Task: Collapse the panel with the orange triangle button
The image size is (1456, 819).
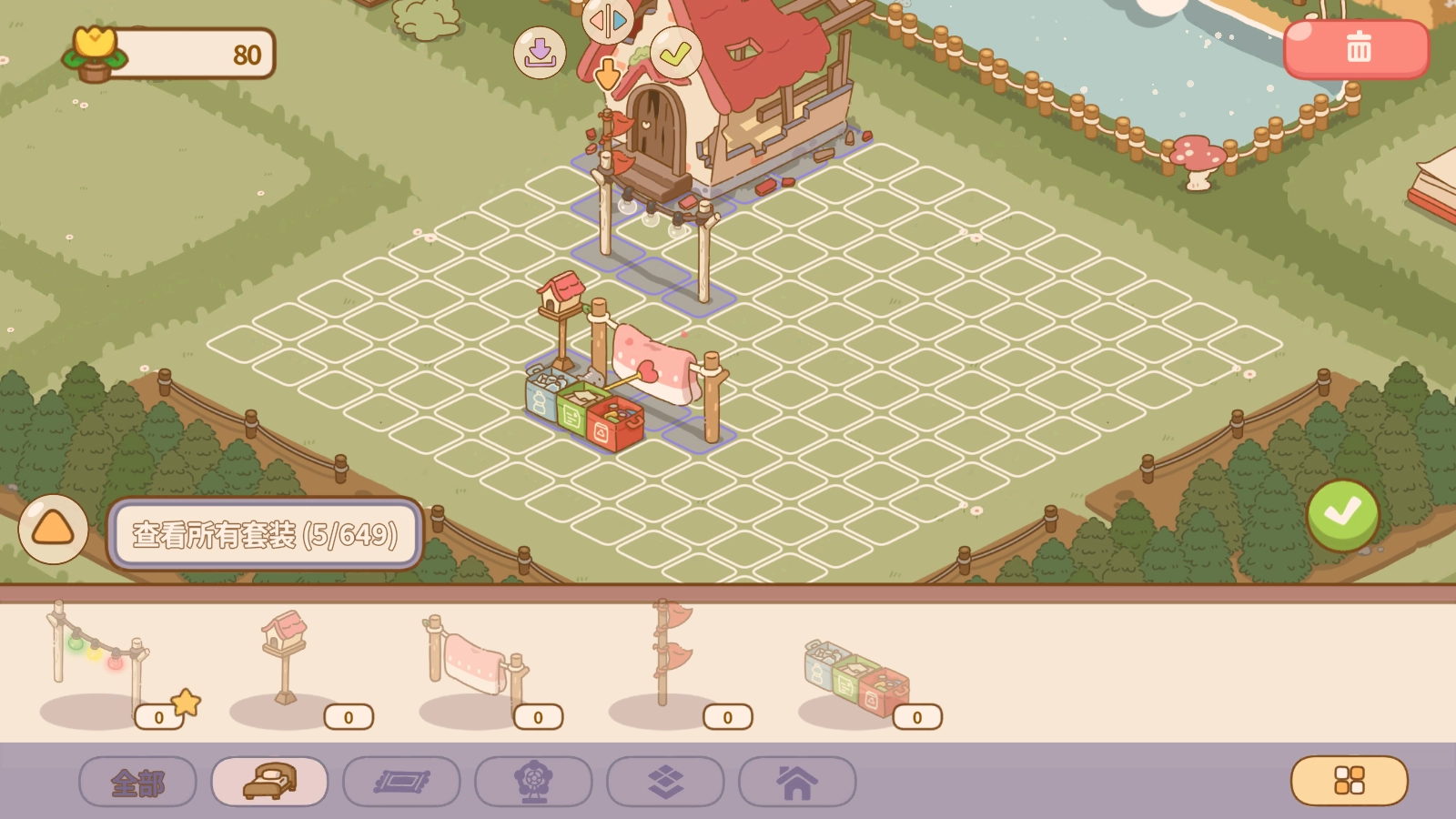Action: (x=53, y=529)
